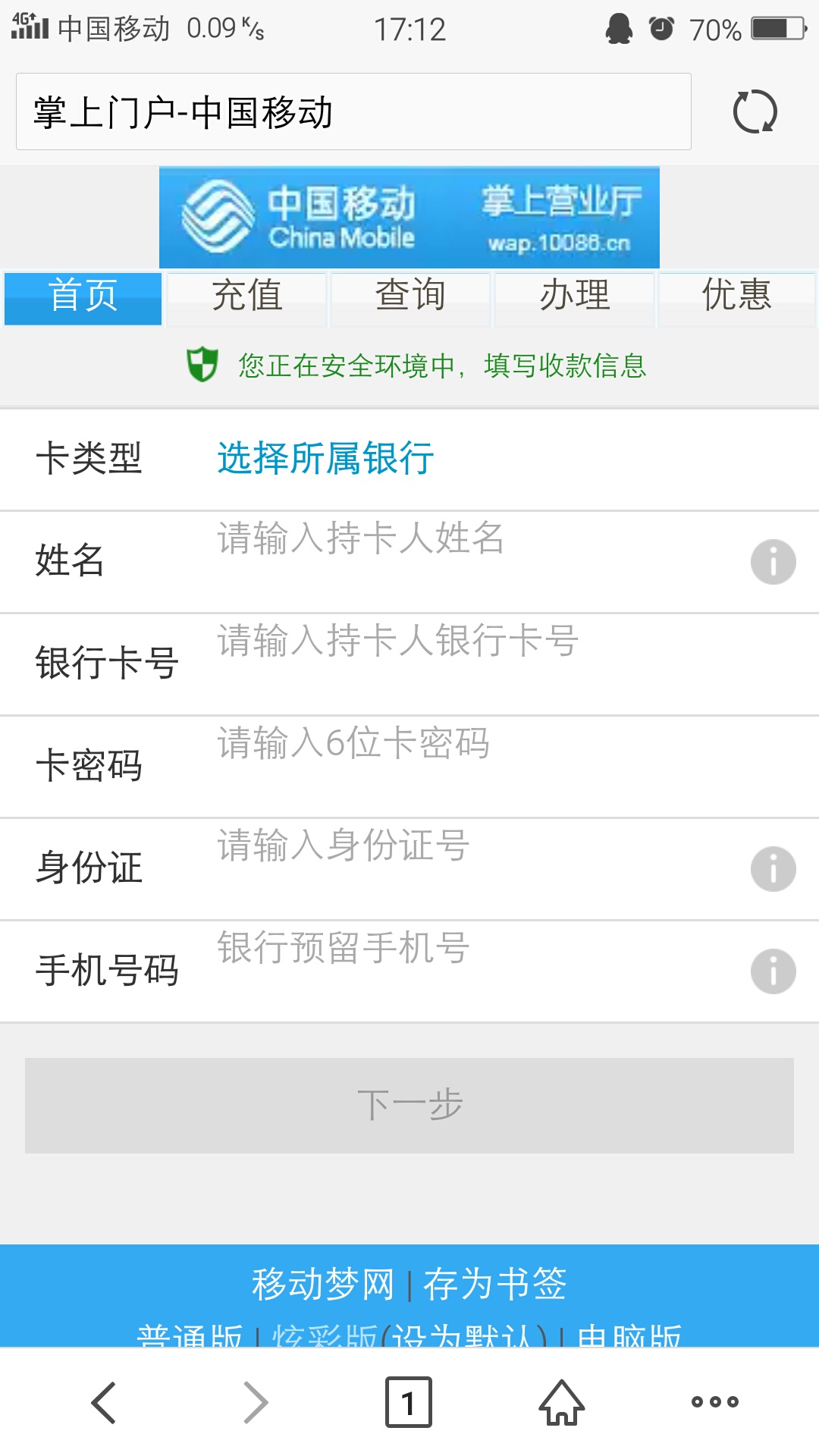Tap the 下一步 button
This screenshot has height=1456, width=819.
tap(409, 1105)
